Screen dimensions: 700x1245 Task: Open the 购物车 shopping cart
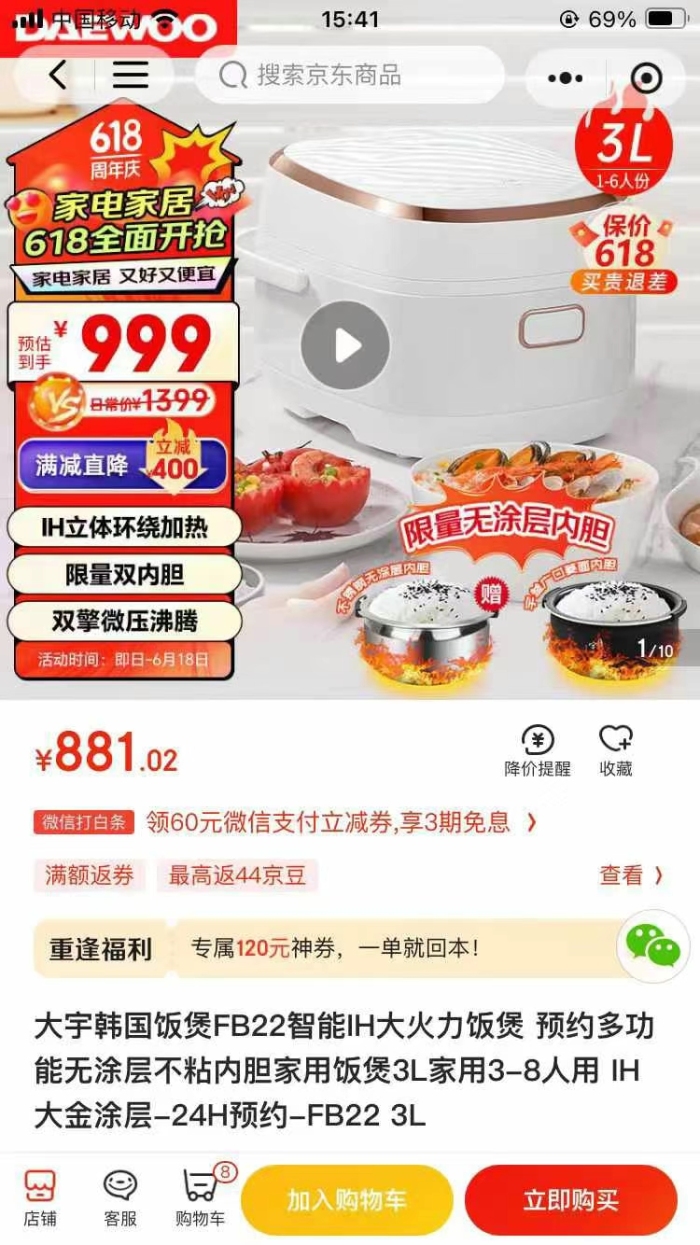(200, 1199)
